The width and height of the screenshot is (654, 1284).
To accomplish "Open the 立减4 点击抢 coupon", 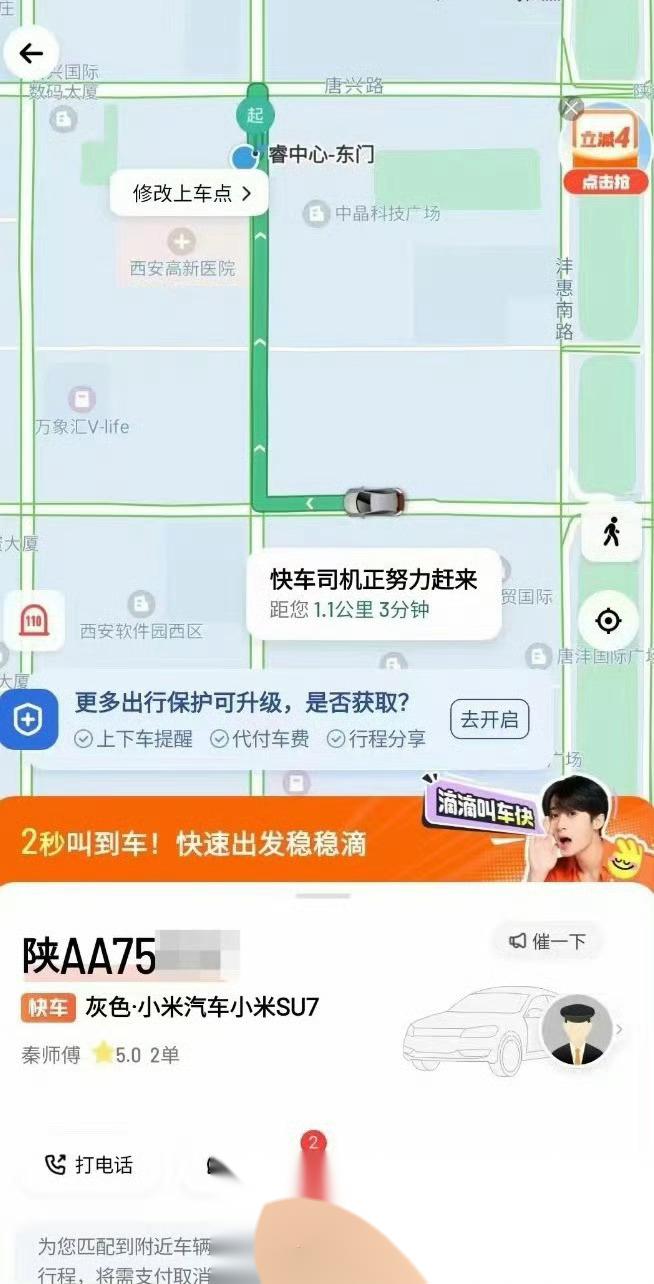I will pyautogui.click(x=605, y=152).
